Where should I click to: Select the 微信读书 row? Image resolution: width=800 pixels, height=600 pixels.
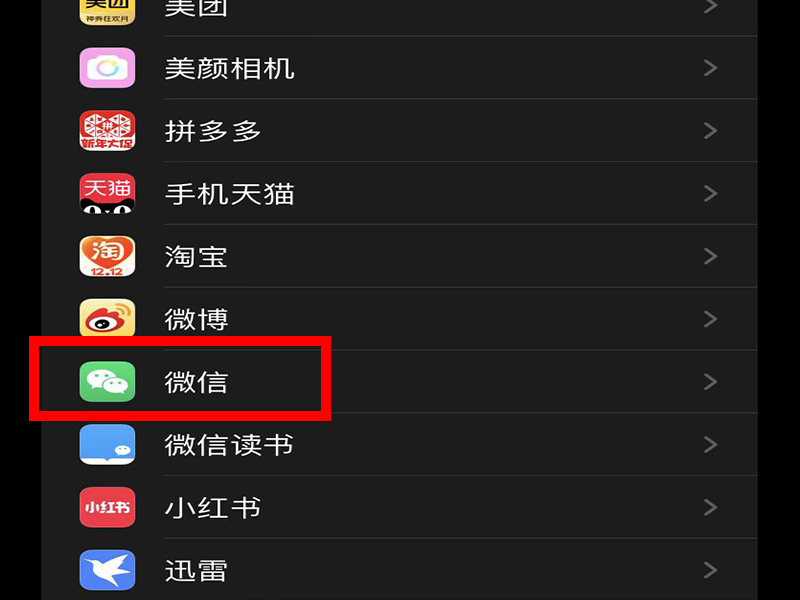coord(400,444)
